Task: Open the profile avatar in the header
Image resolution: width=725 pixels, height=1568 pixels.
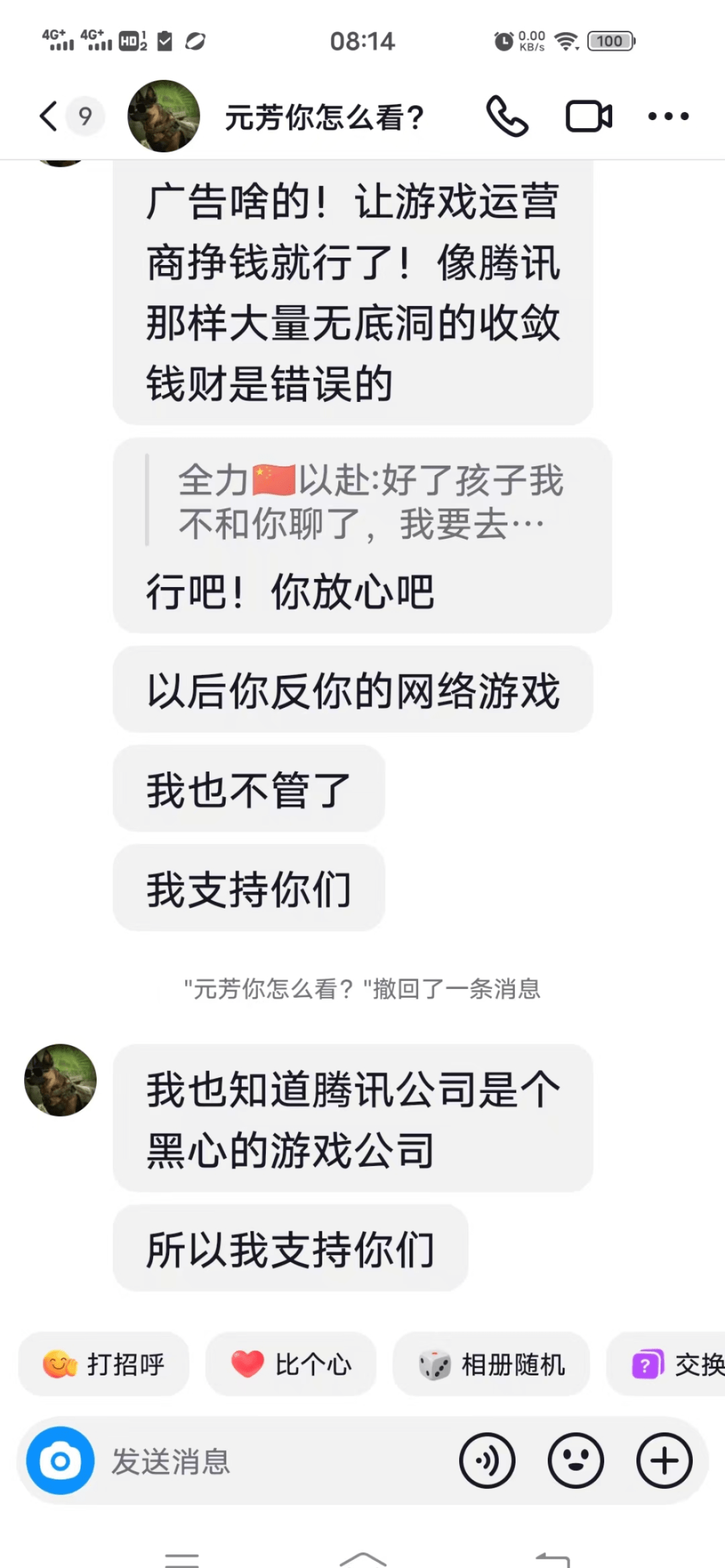Action: [163, 116]
